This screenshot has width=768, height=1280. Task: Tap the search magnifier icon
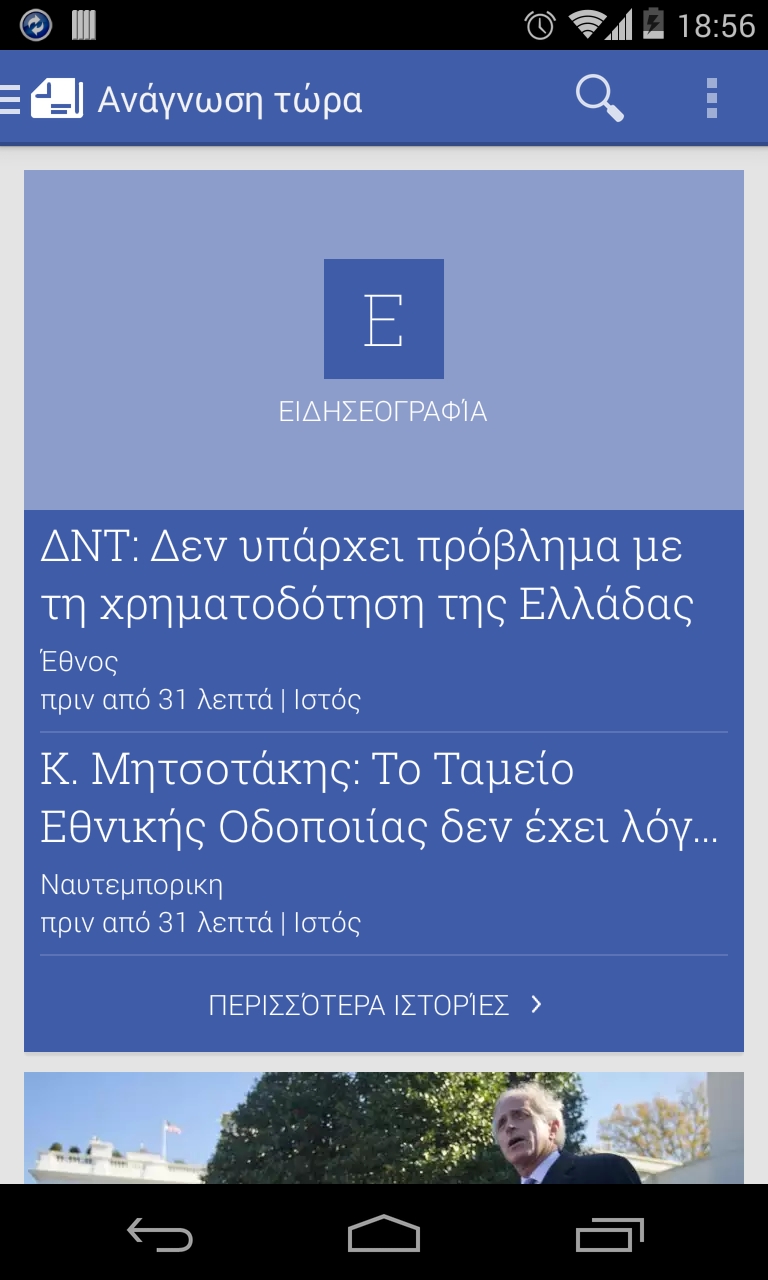[x=600, y=99]
